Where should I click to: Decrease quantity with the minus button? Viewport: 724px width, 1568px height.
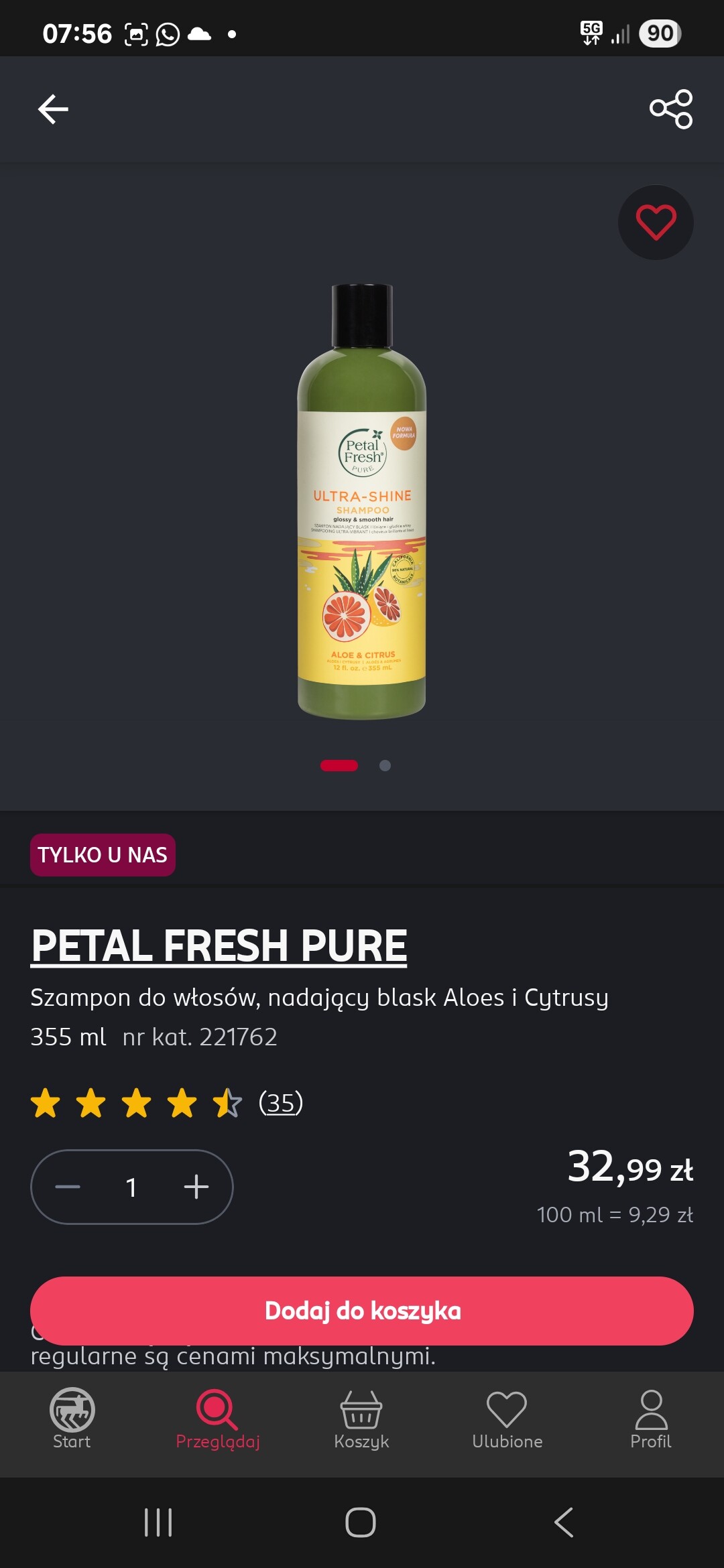point(68,1187)
